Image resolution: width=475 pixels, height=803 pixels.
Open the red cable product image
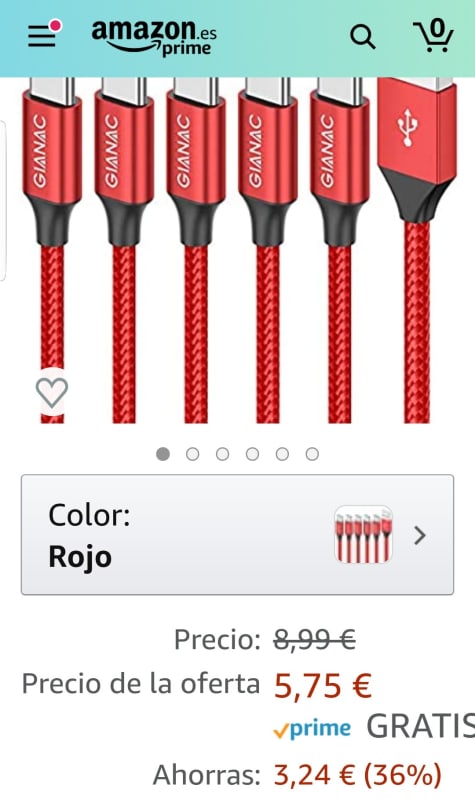point(238,250)
